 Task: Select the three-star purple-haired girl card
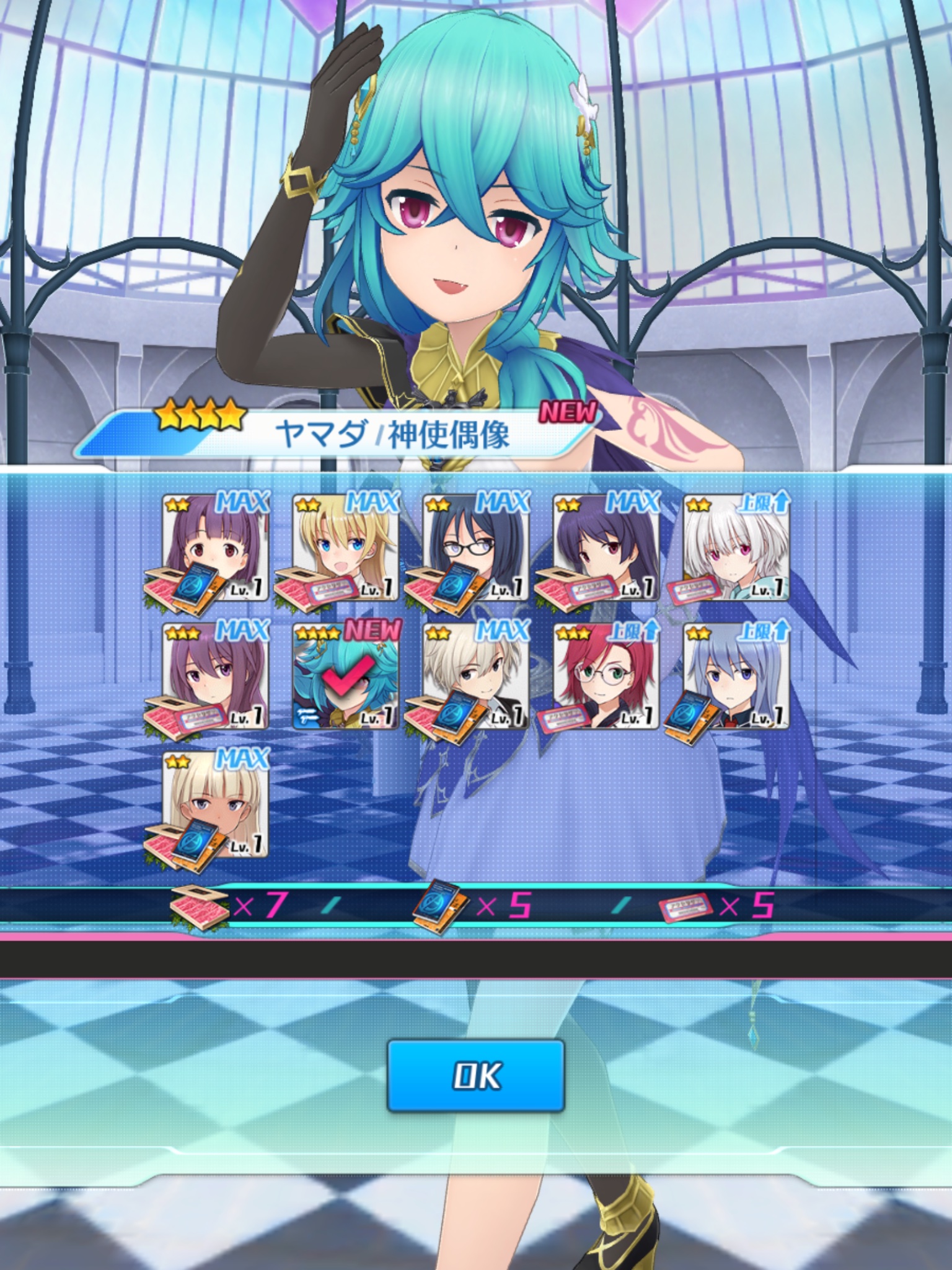215,677
